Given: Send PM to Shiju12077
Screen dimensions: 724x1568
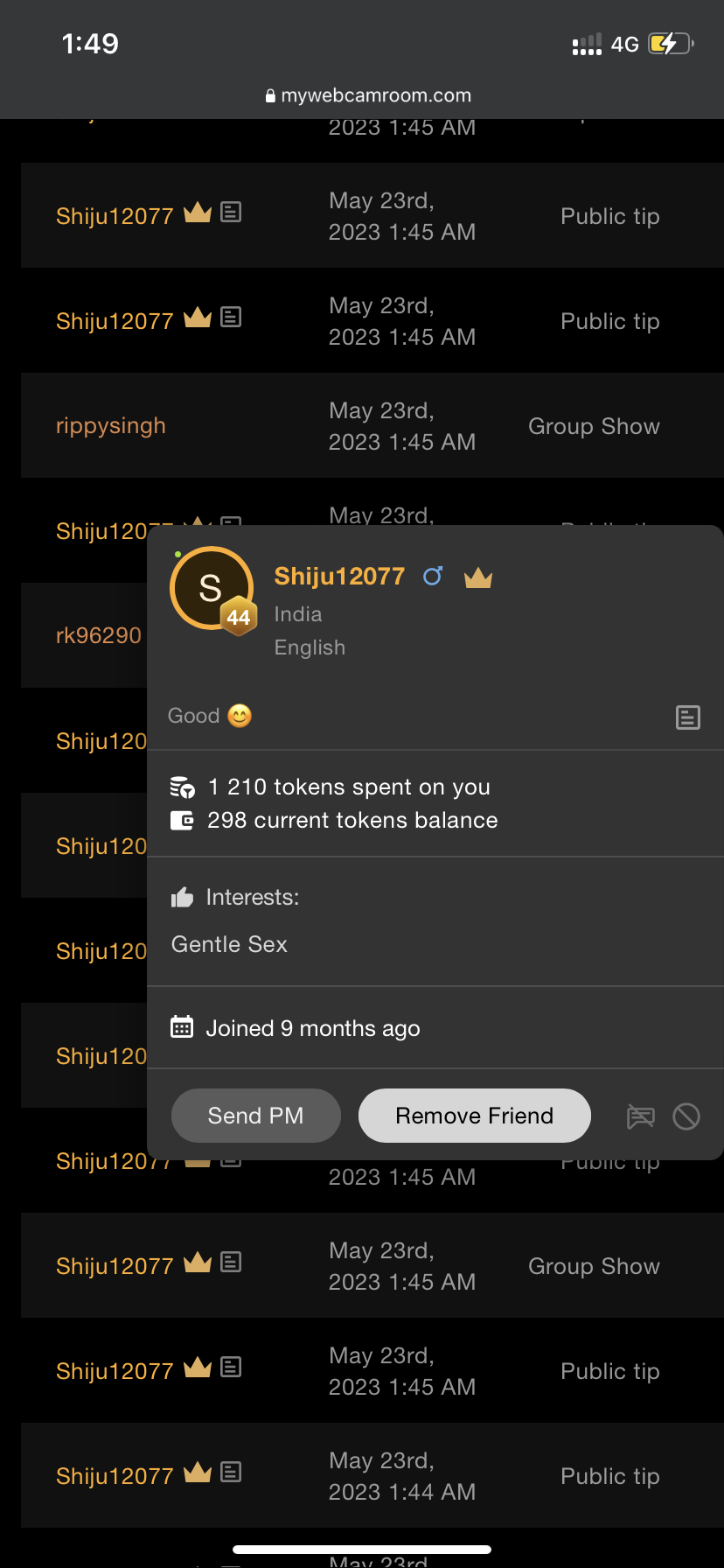Looking at the screenshot, I should coord(255,1116).
